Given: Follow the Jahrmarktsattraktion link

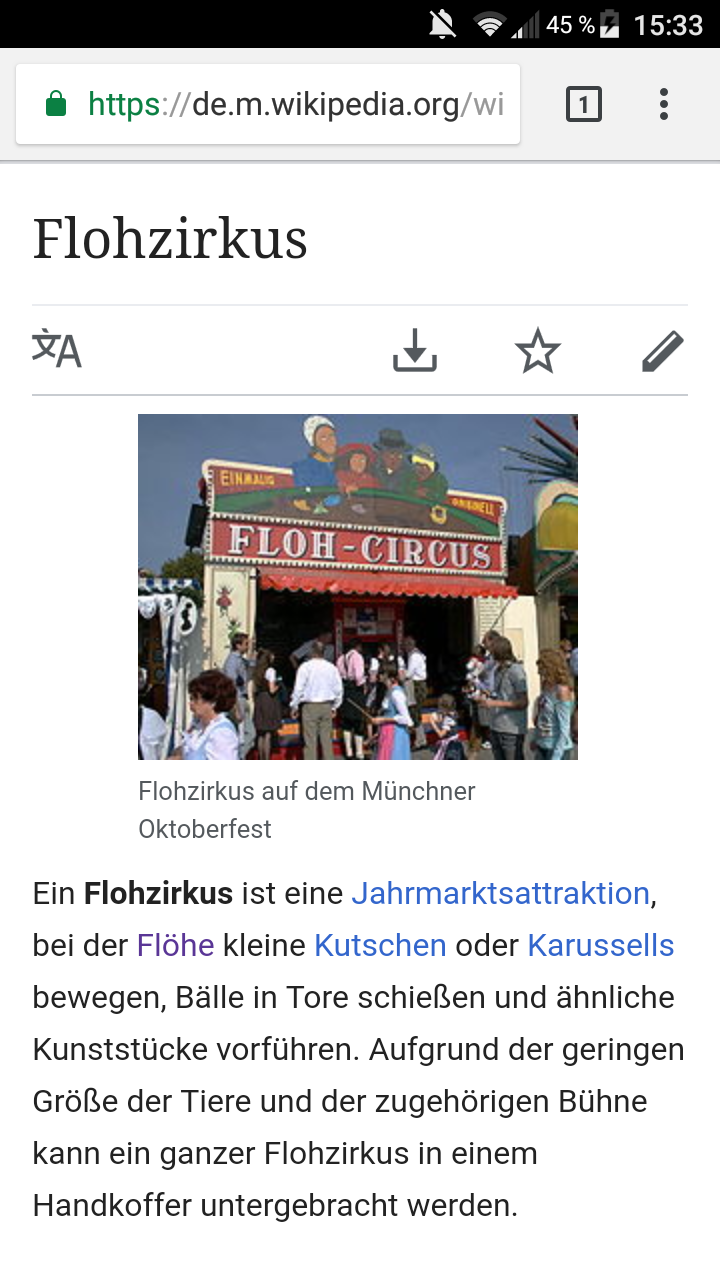Looking at the screenshot, I should [x=500, y=893].
